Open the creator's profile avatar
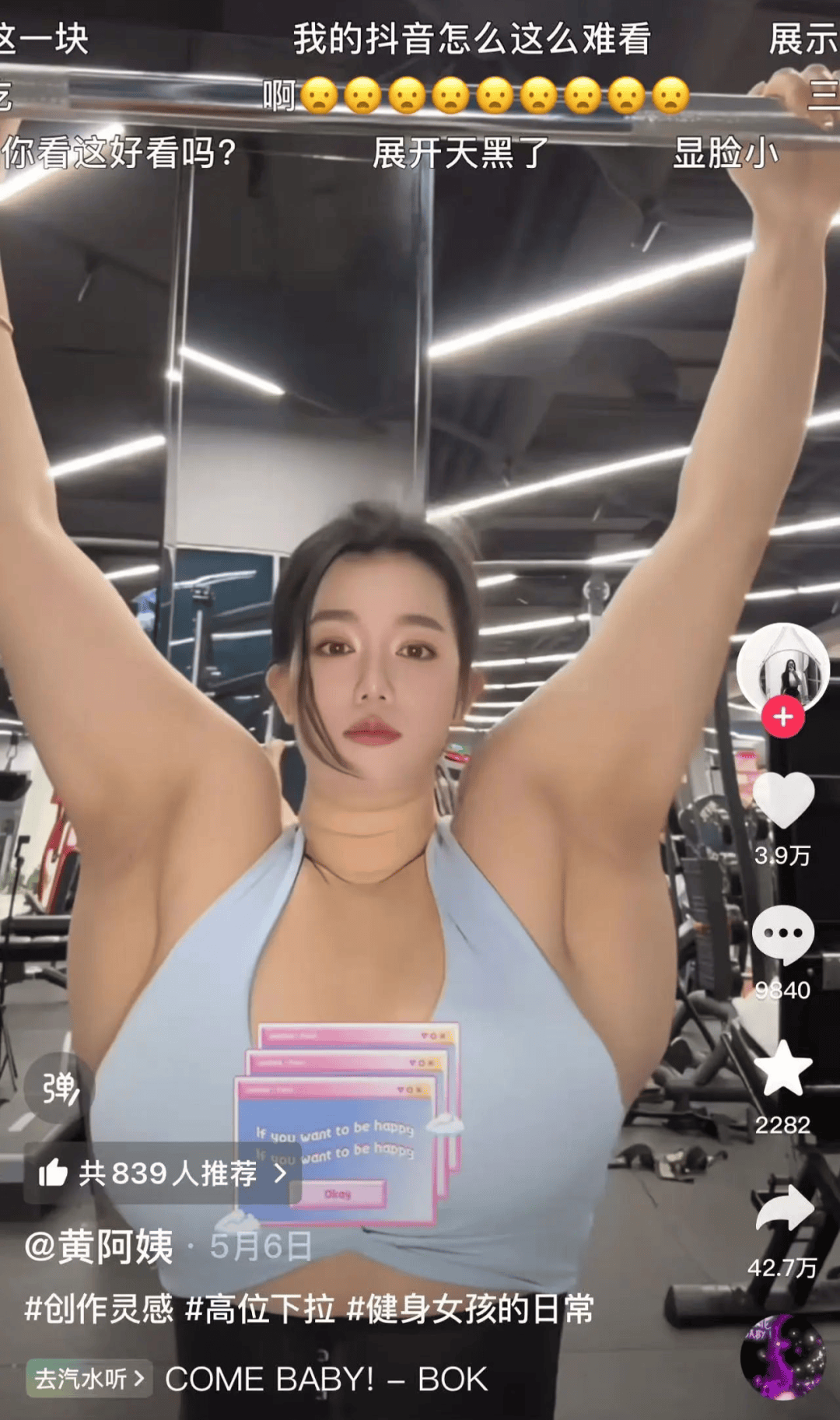The height and width of the screenshot is (1420, 840). [x=782, y=669]
